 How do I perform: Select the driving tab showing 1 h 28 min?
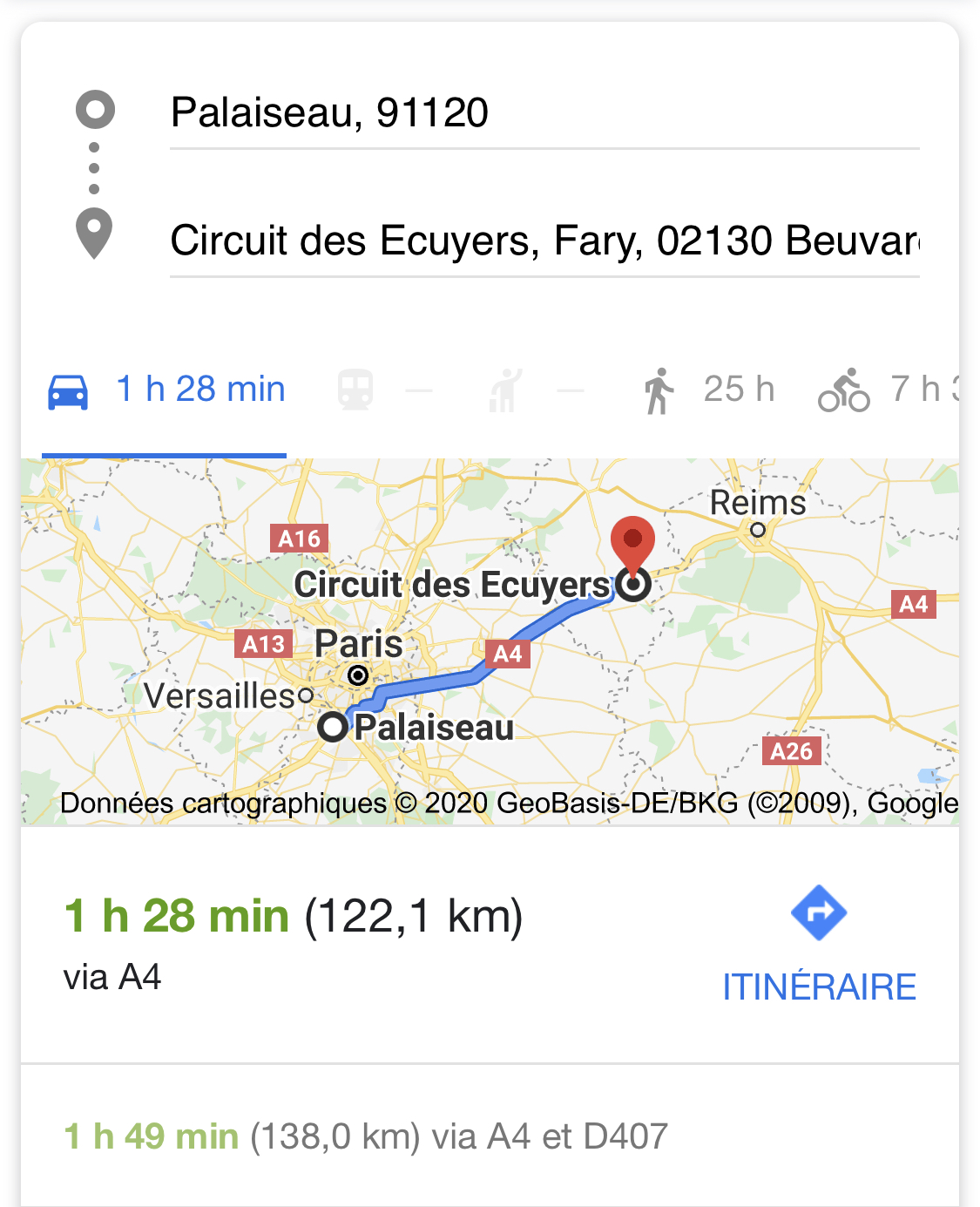tap(166, 390)
